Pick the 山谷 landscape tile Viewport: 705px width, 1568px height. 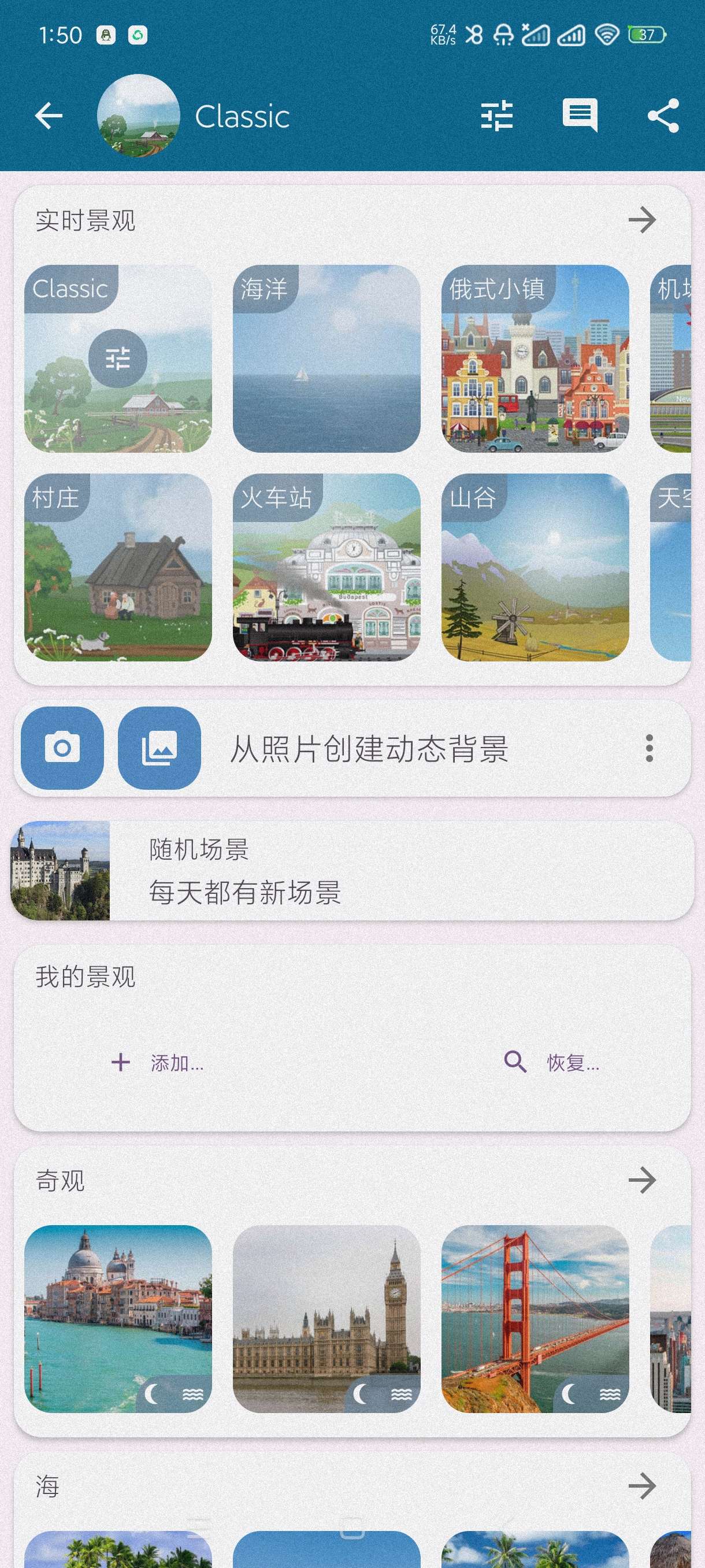pos(535,567)
